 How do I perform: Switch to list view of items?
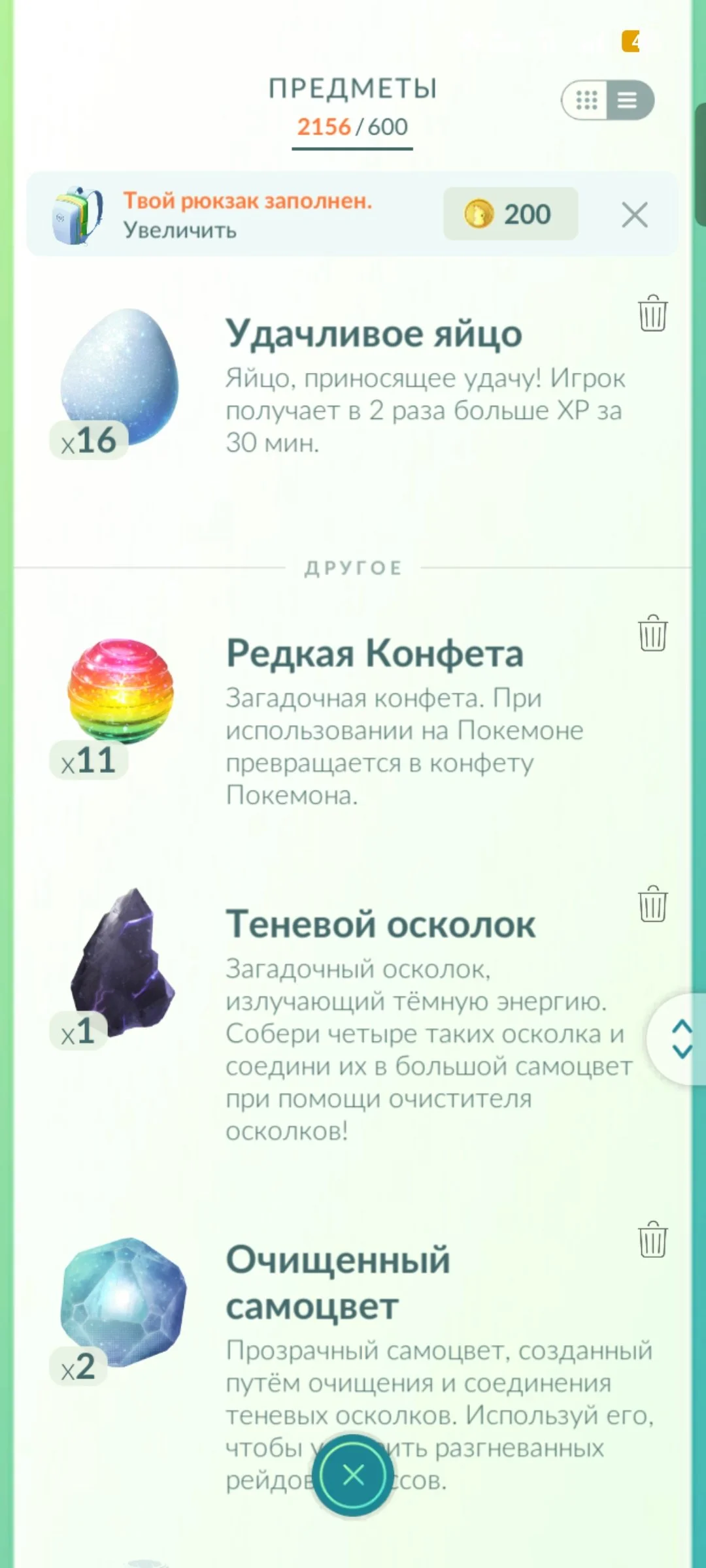tap(628, 100)
